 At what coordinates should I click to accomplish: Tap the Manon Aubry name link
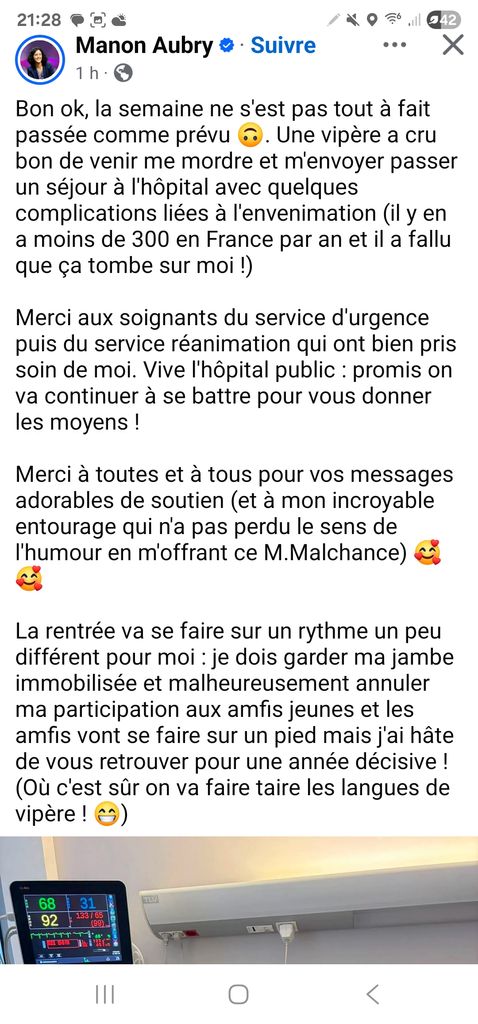tap(144, 45)
